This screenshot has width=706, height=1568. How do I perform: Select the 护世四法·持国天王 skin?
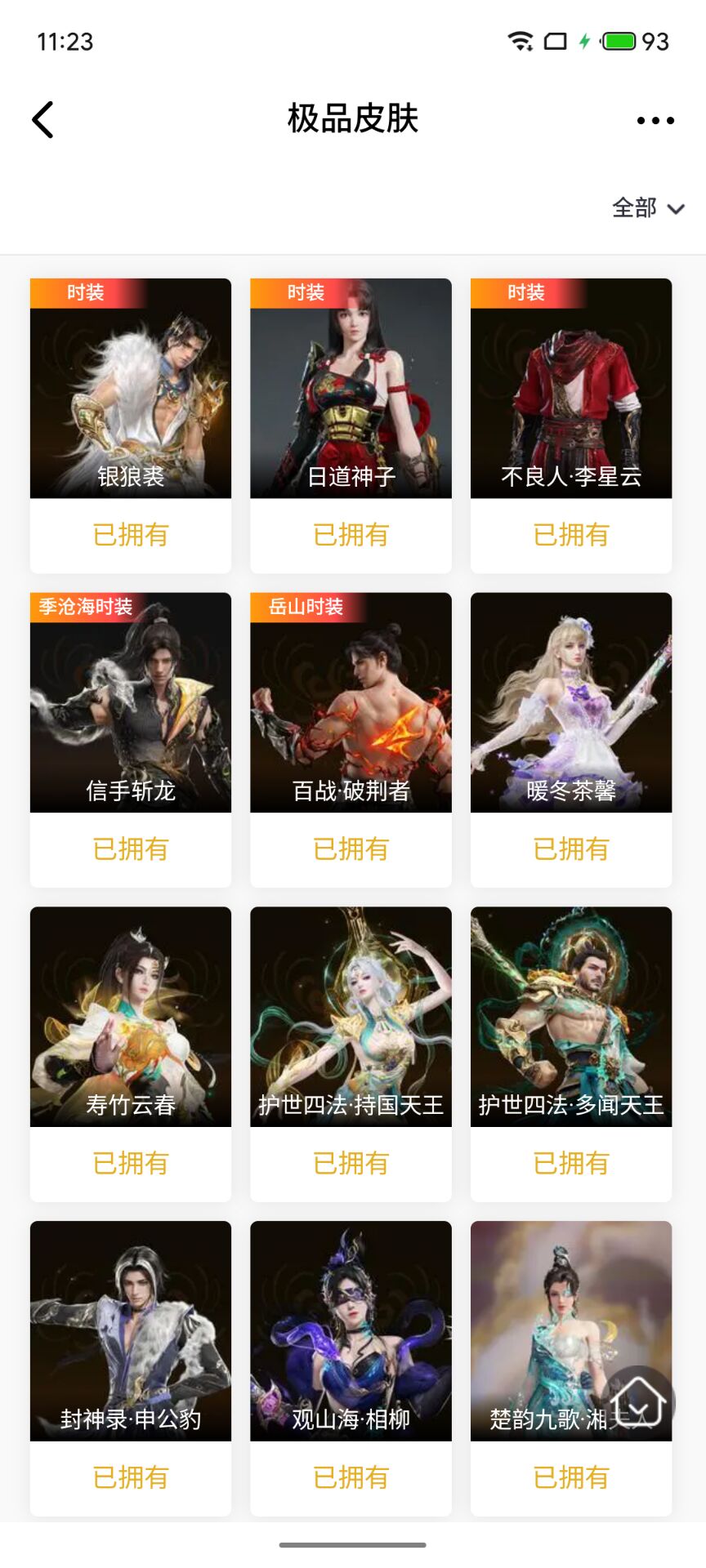pyautogui.click(x=350, y=1017)
